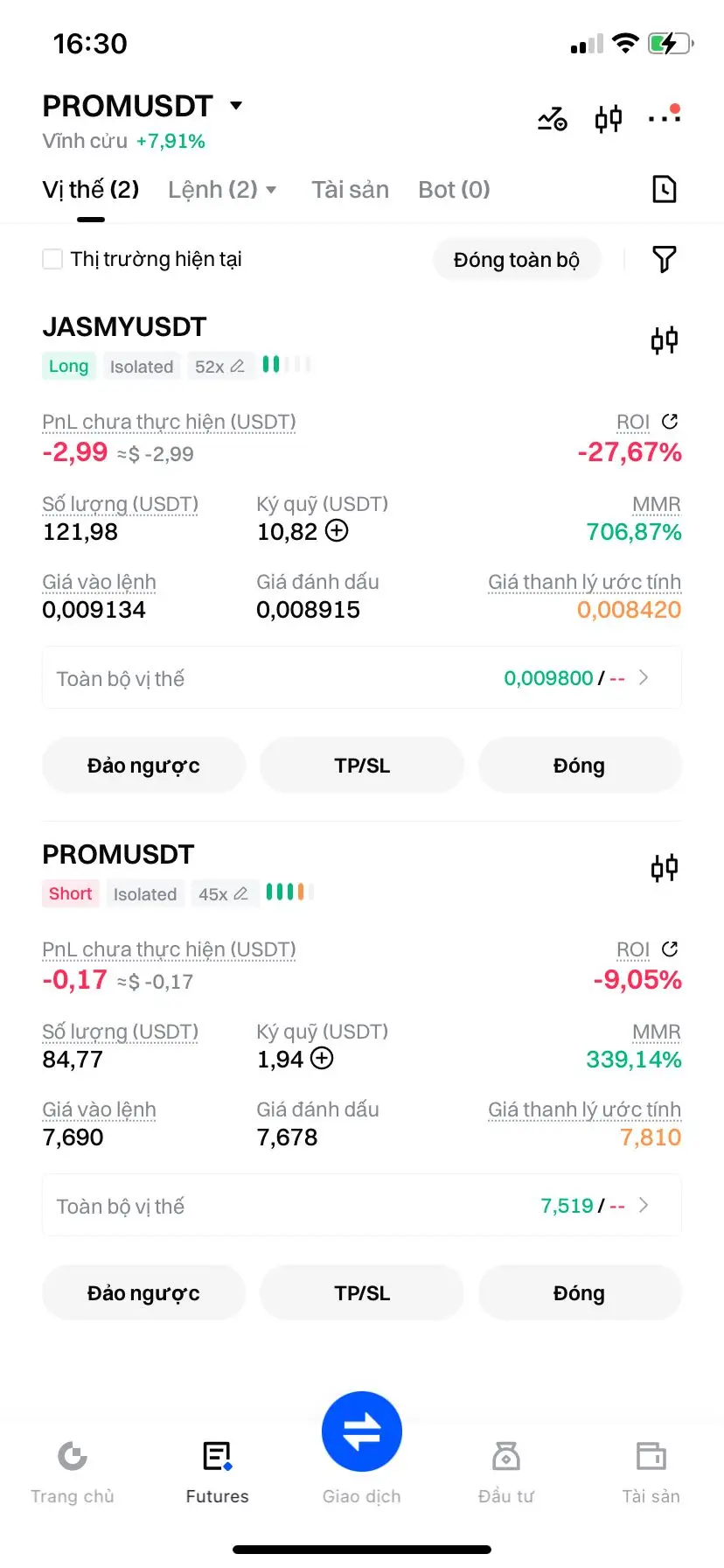Switch to the Lệnh (2) tab
This screenshot has width=724, height=1568.
(x=222, y=190)
